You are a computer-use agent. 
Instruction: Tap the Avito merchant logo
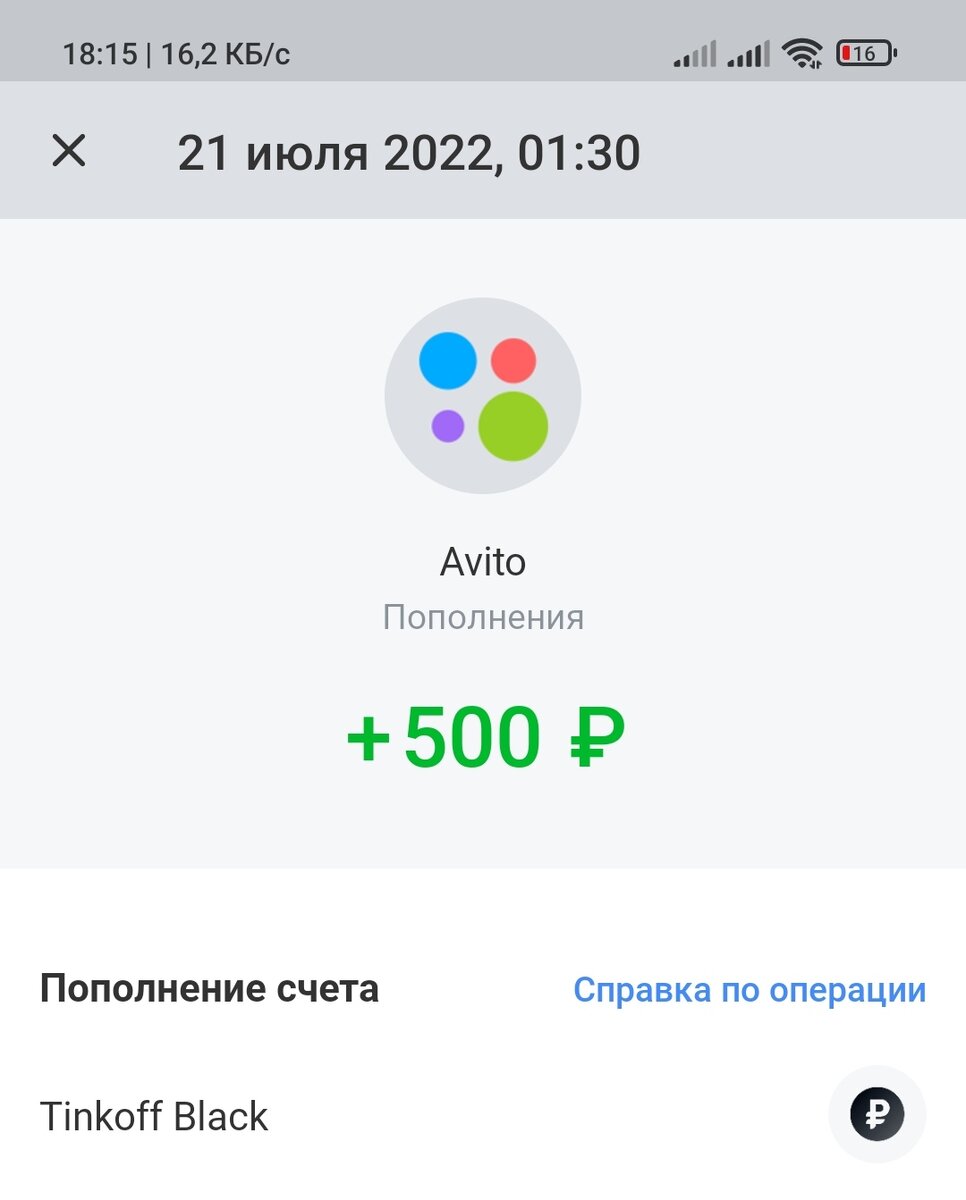[483, 395]
